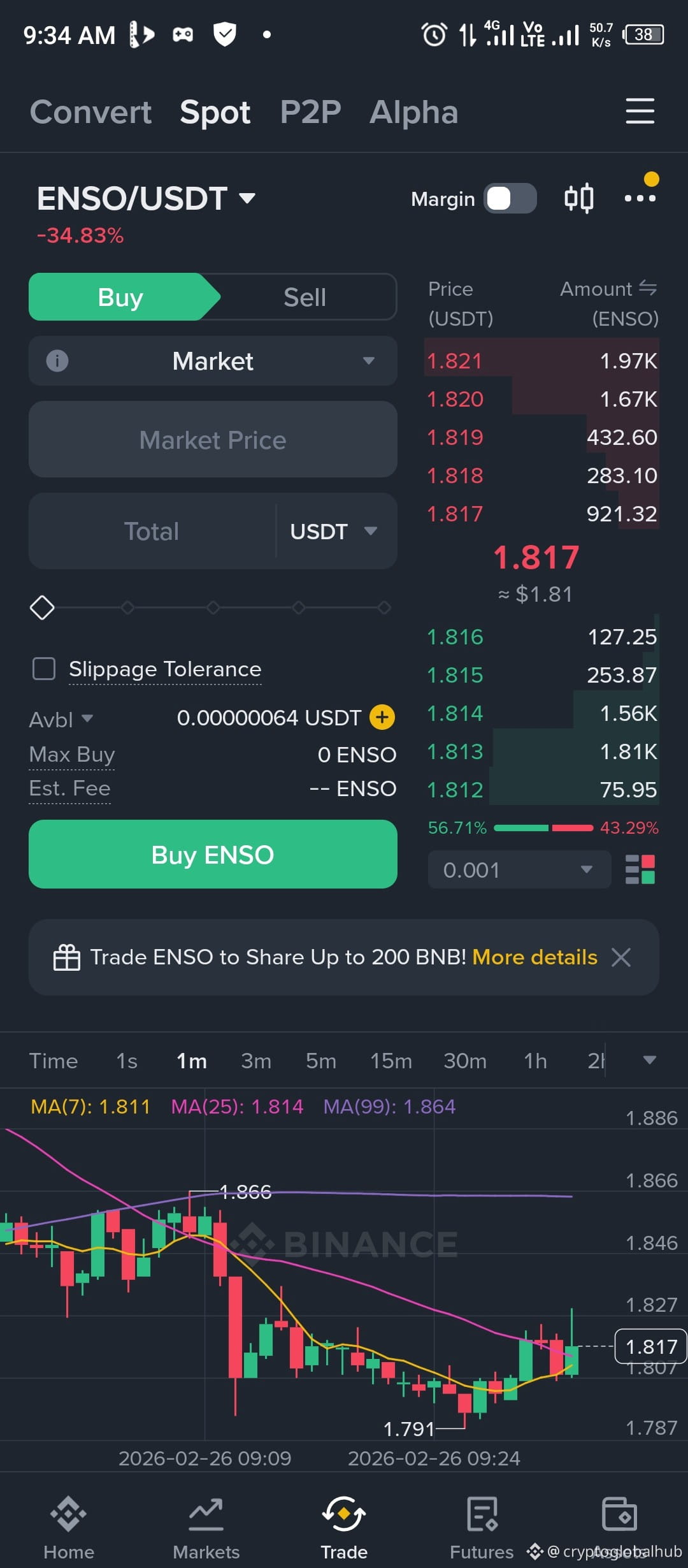Switch to the Convert tab

point(90,112)
